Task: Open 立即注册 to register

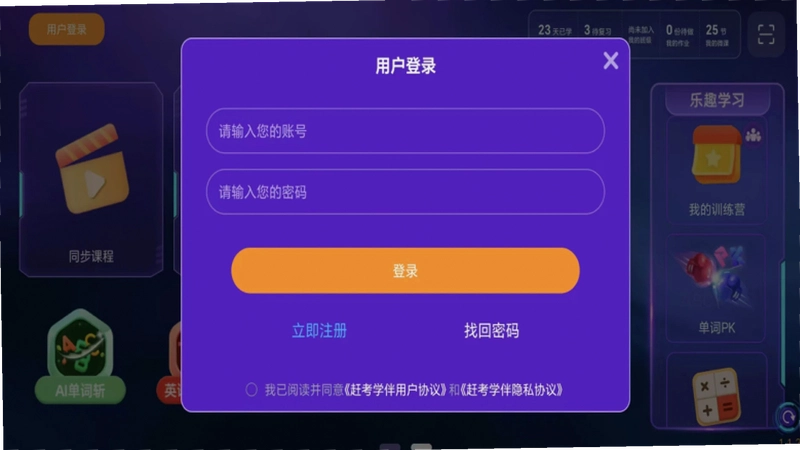Action: tap(319, 331)
